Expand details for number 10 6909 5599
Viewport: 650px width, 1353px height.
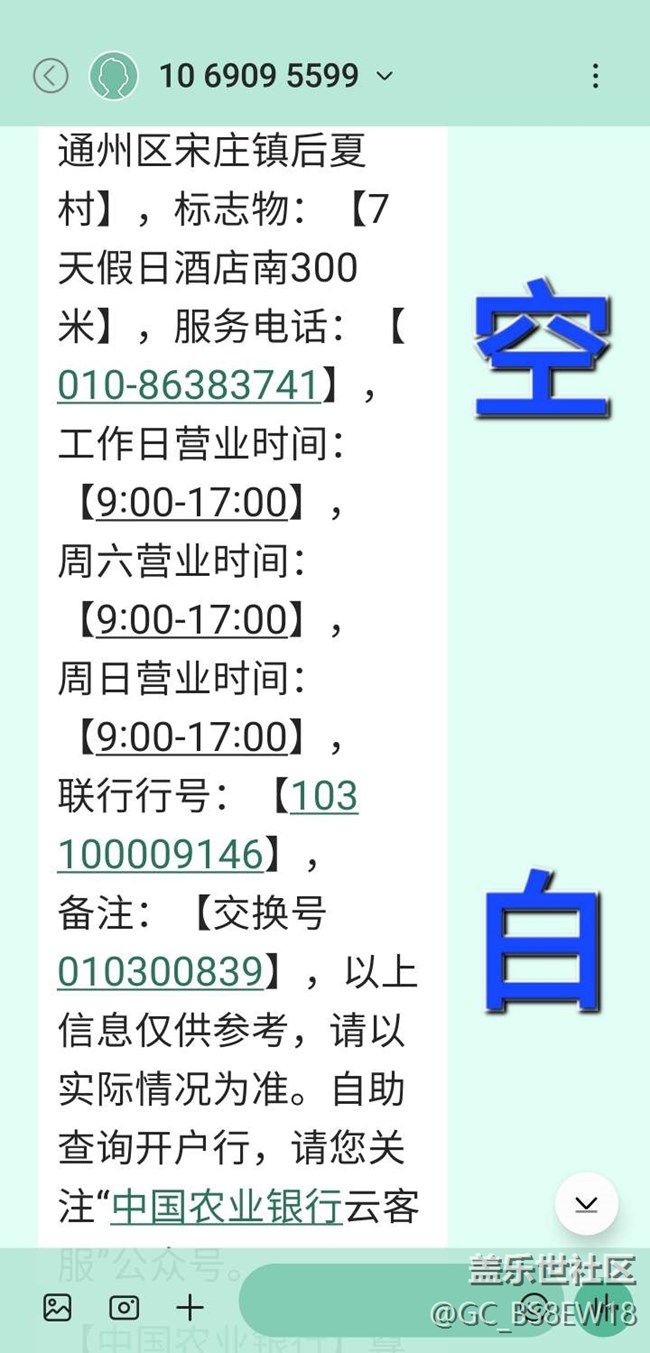coord(384,76)
